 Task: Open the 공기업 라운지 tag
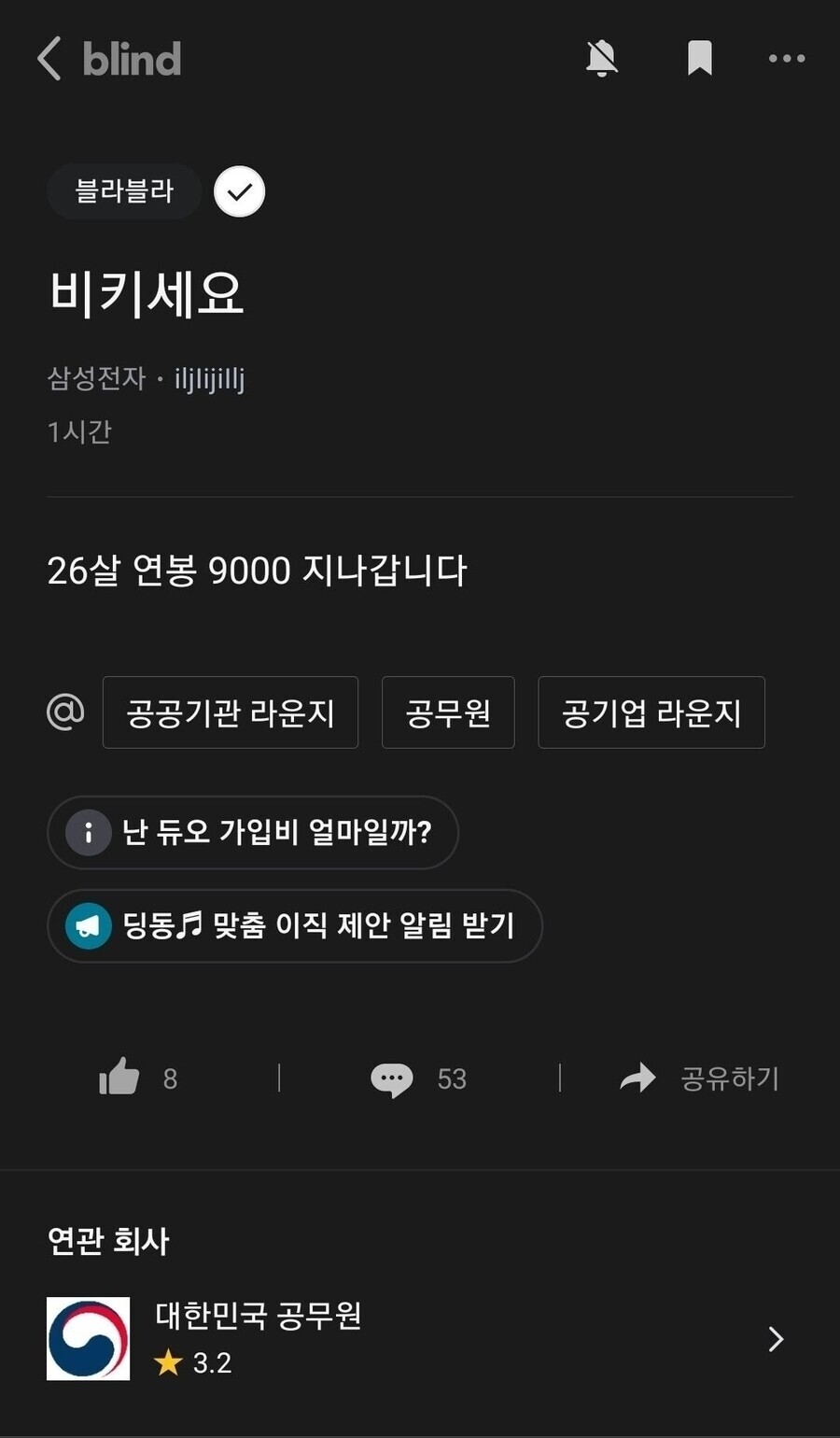click(651, 712)
